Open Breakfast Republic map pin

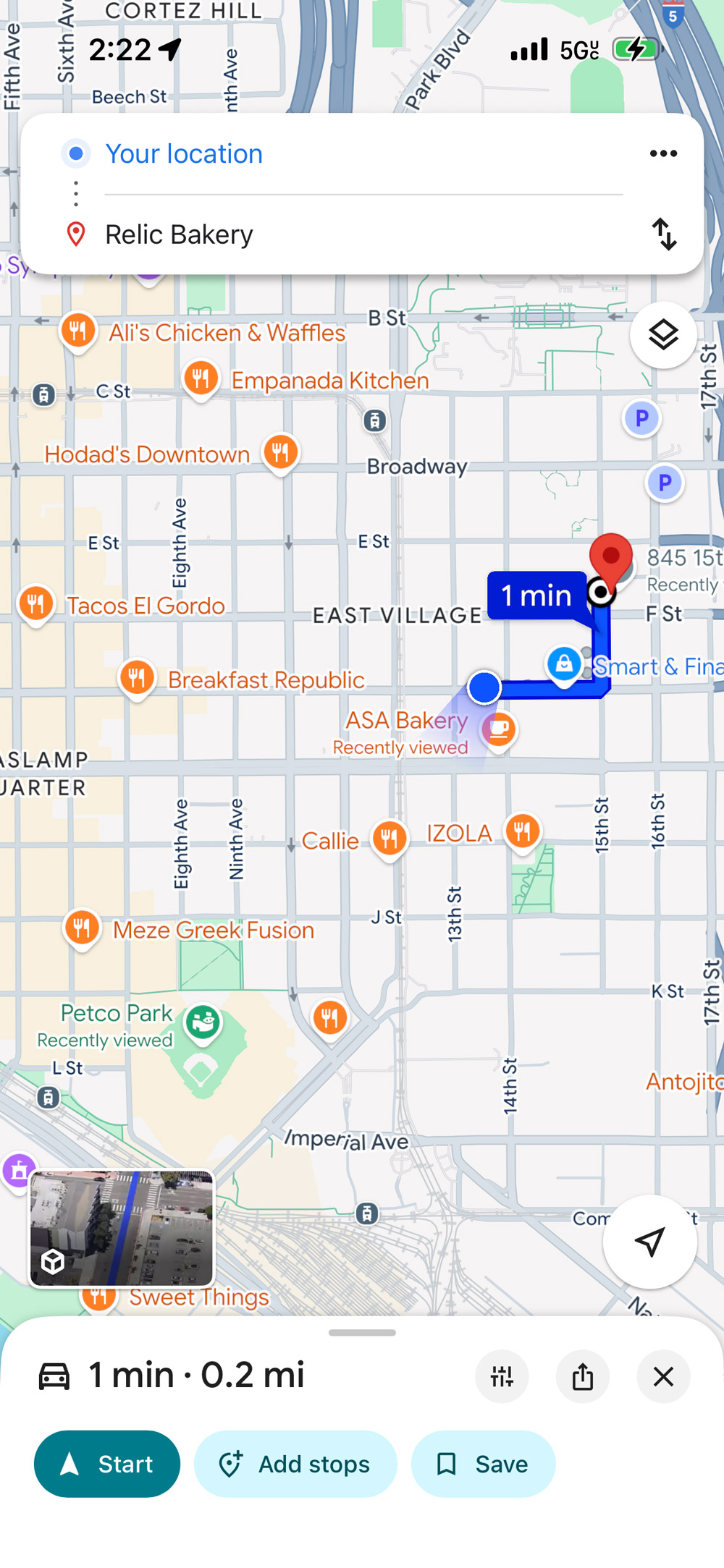click(x=137, y=678)
